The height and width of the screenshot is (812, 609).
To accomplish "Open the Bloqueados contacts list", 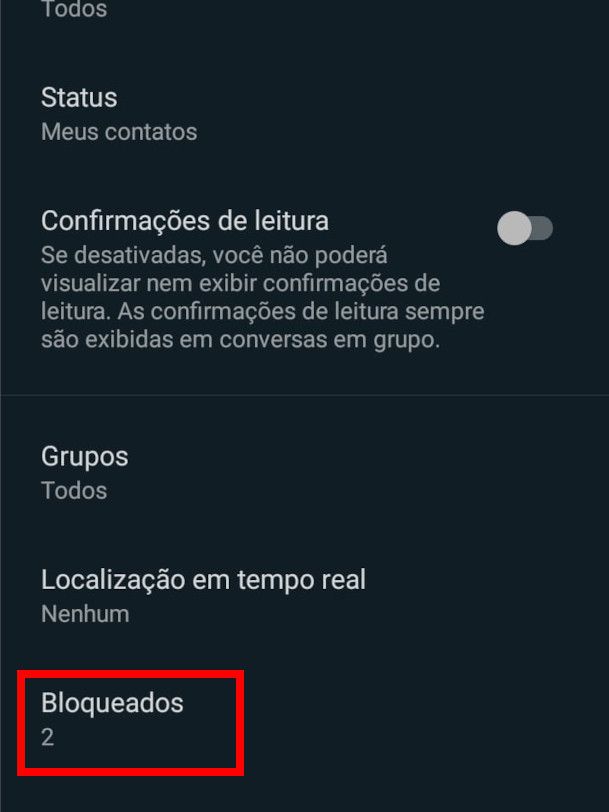I will coord(112,719).
